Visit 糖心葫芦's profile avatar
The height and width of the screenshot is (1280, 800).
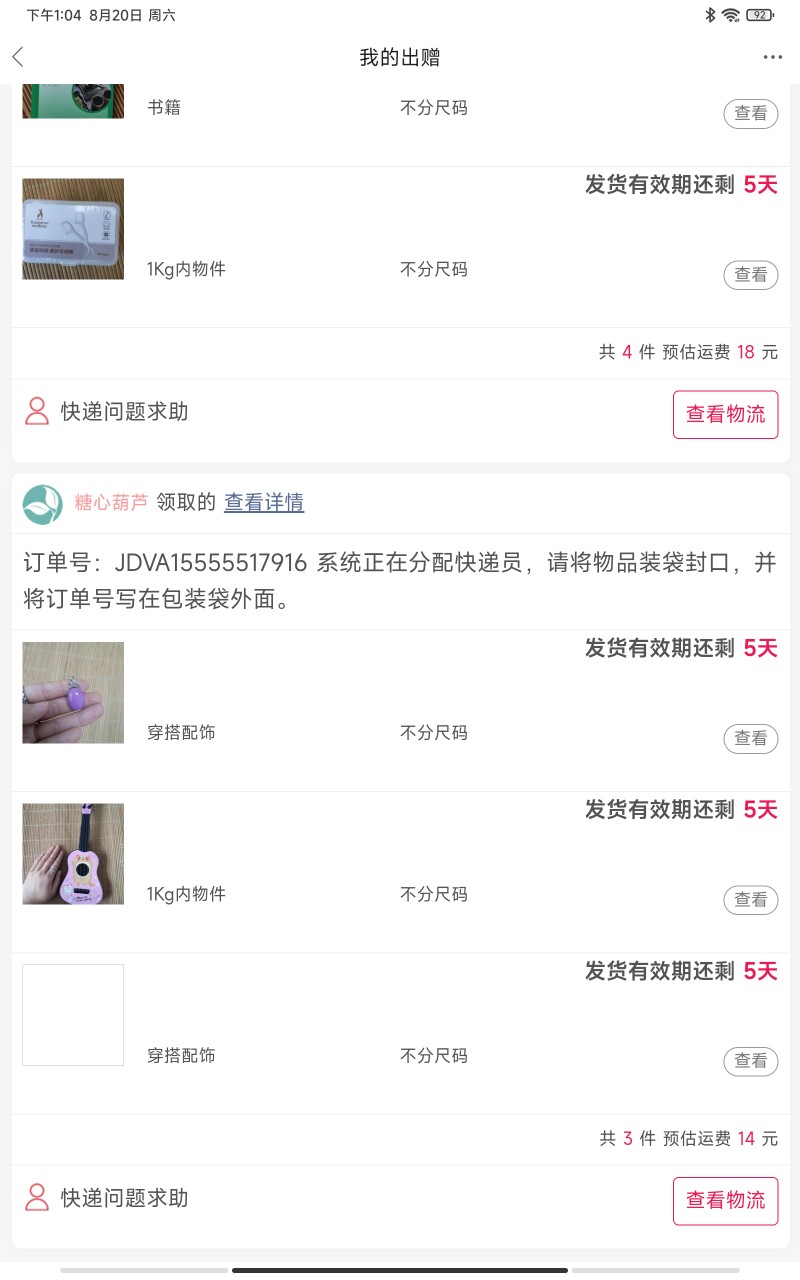pyautogui.click(x=42, y=504)
